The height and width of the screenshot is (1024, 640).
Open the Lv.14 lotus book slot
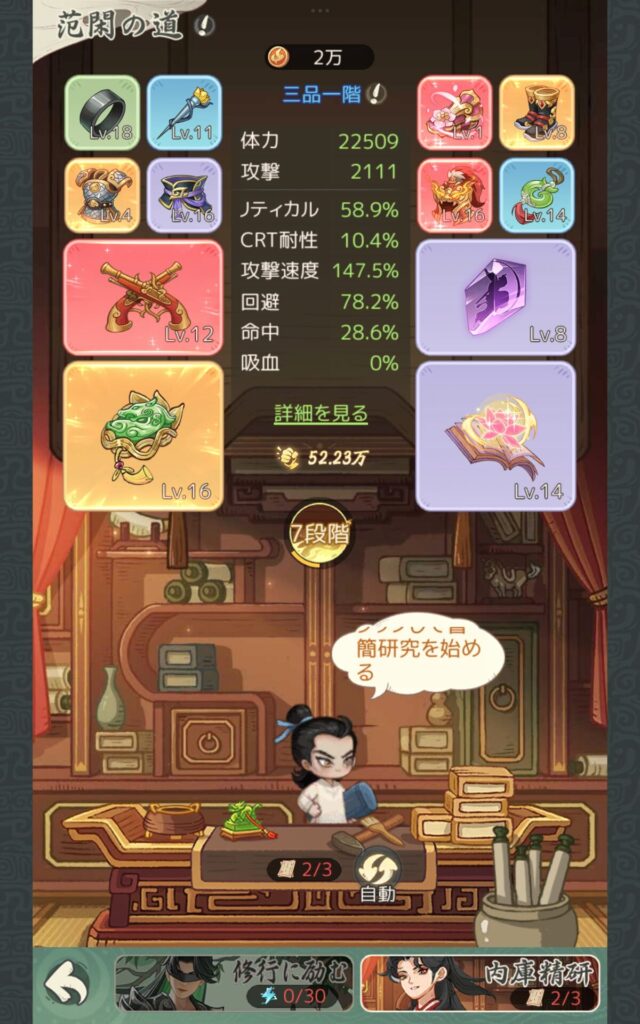click(495, 435)
